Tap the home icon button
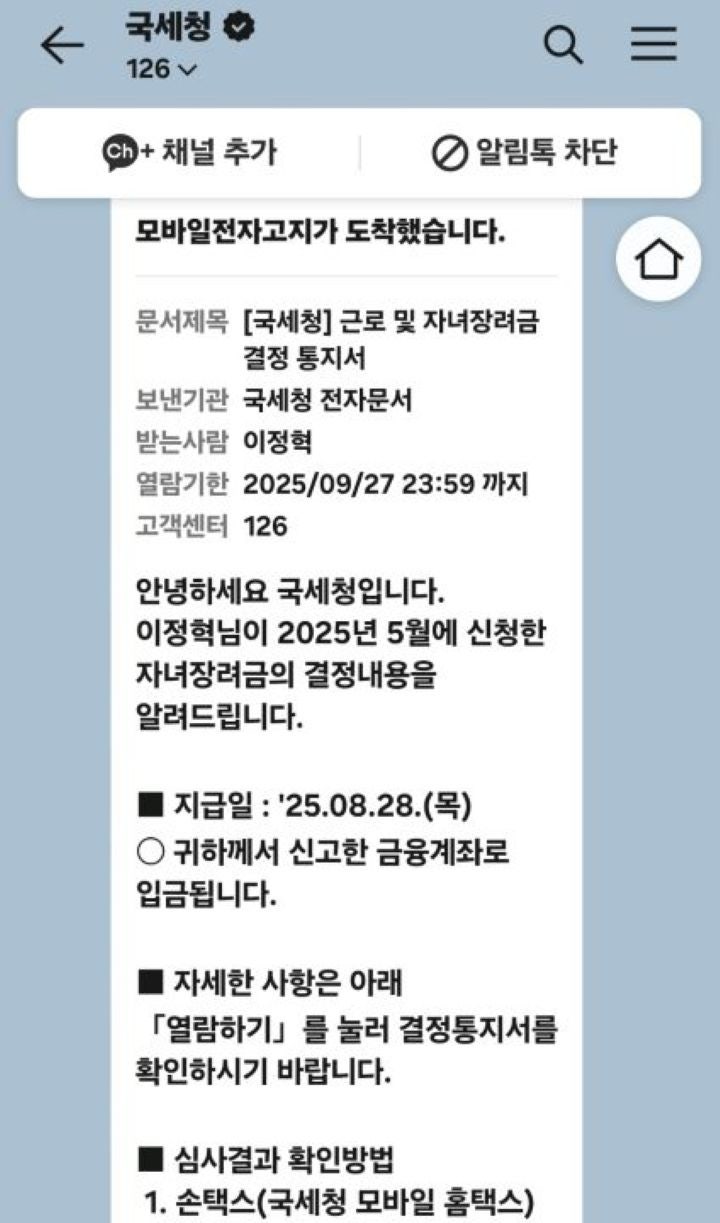This screenshot has height=1223, width=720. (658, 259)
